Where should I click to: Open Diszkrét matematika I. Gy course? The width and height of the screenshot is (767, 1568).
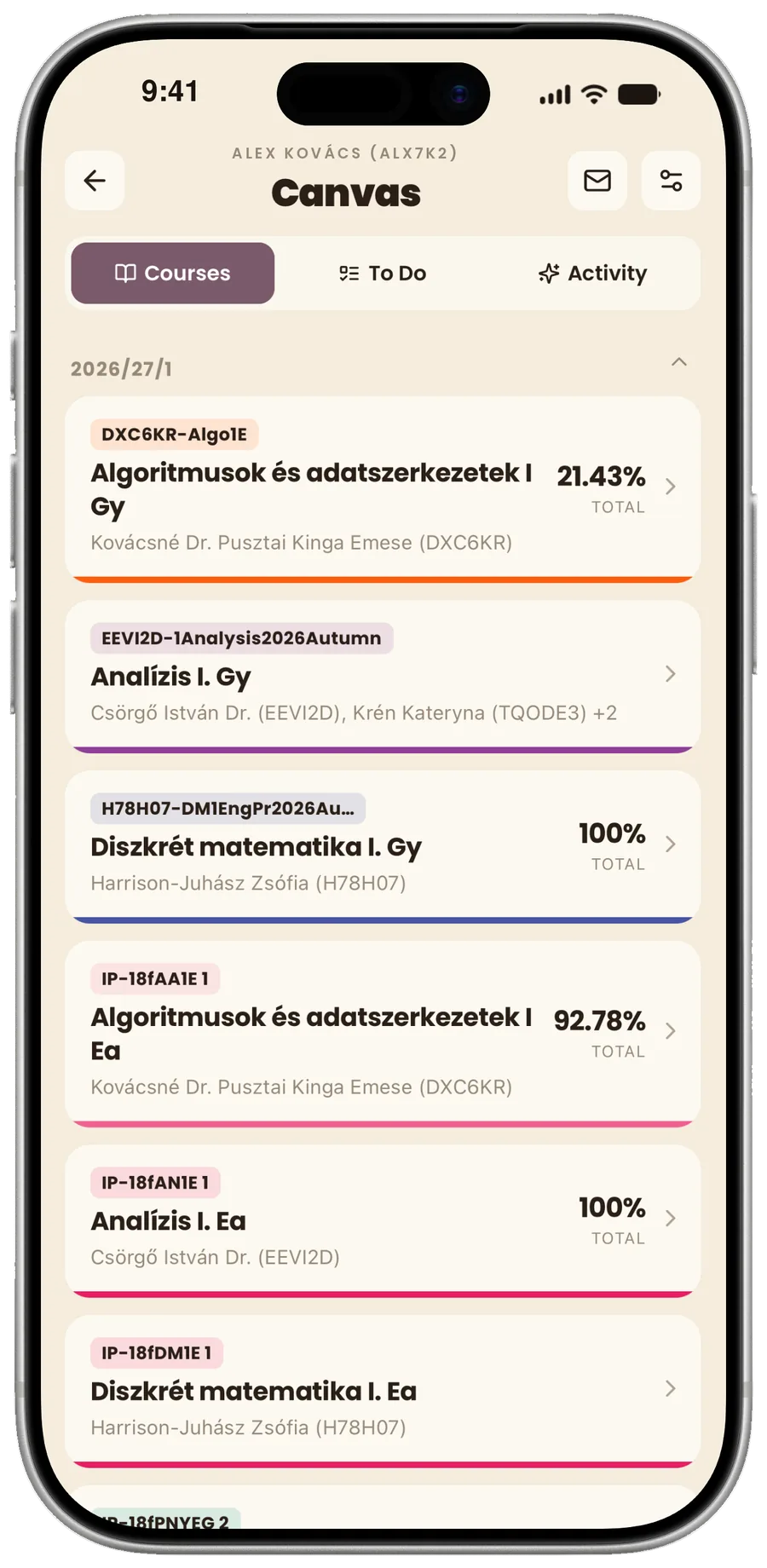click(383, 847)
